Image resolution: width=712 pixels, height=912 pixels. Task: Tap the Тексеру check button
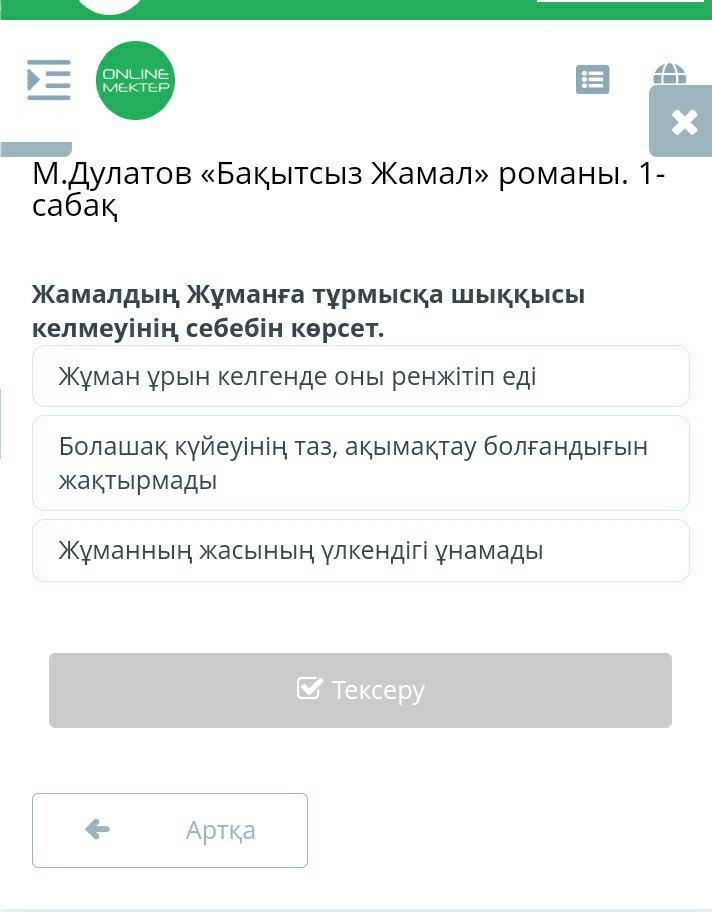coord(360,690)
